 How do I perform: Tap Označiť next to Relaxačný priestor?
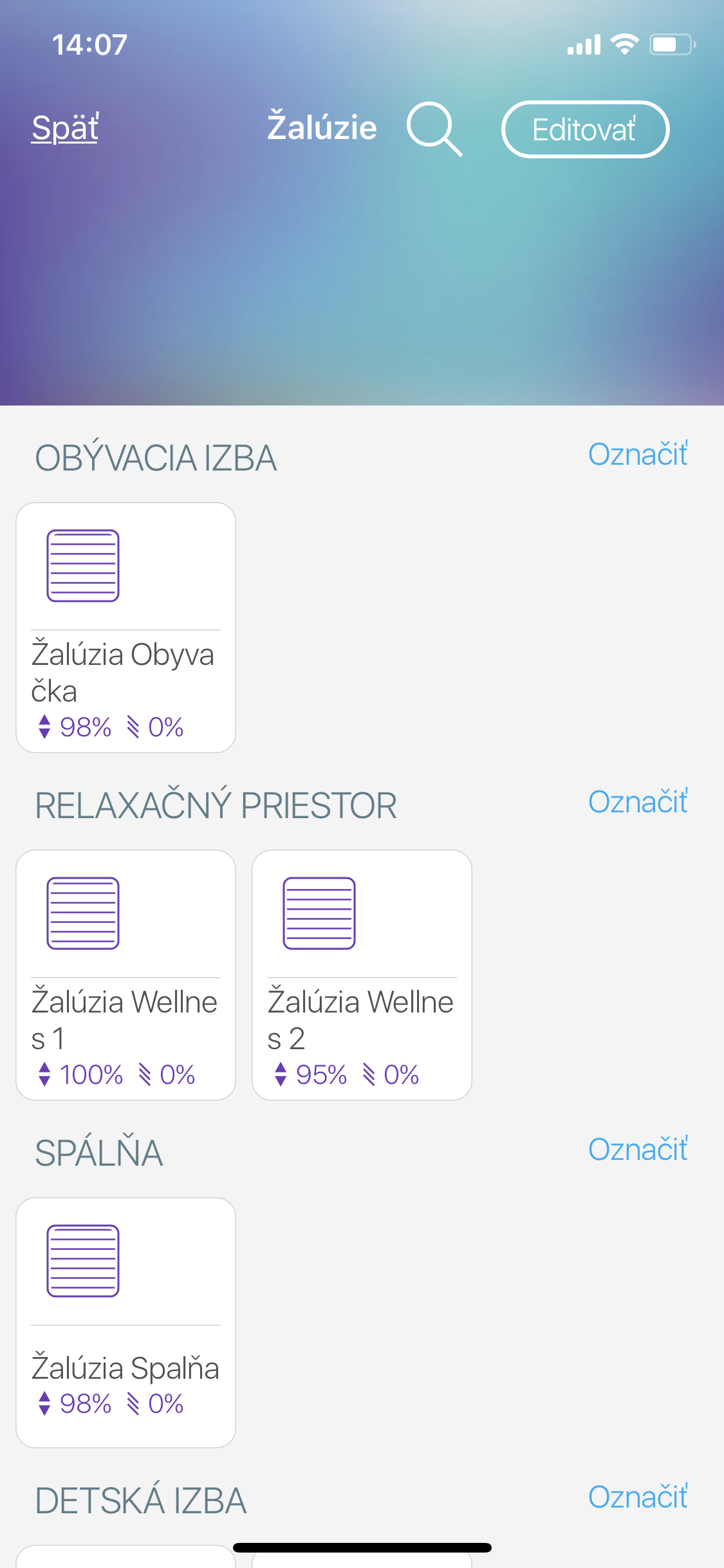coord(638,801)
